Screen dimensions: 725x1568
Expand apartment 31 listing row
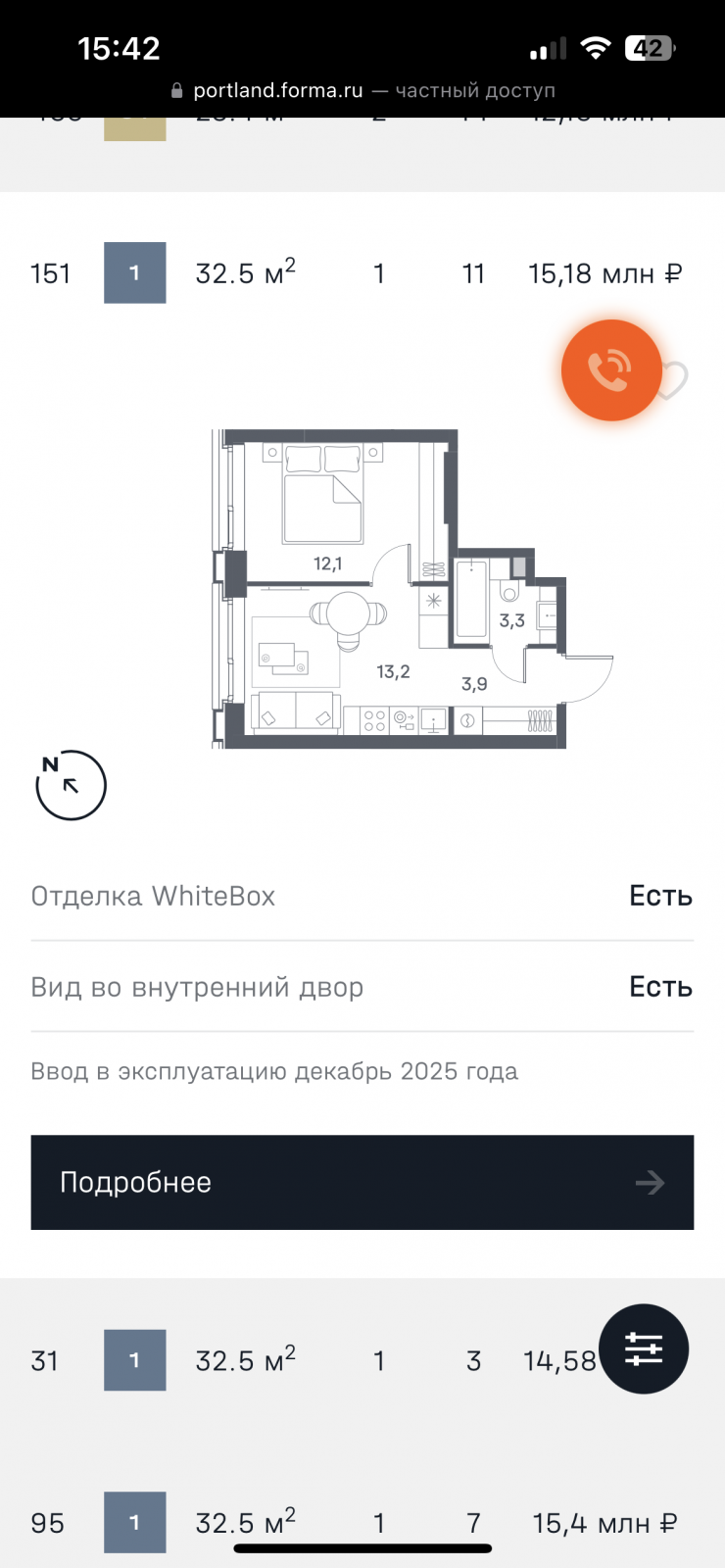[x=362, y=1360]
